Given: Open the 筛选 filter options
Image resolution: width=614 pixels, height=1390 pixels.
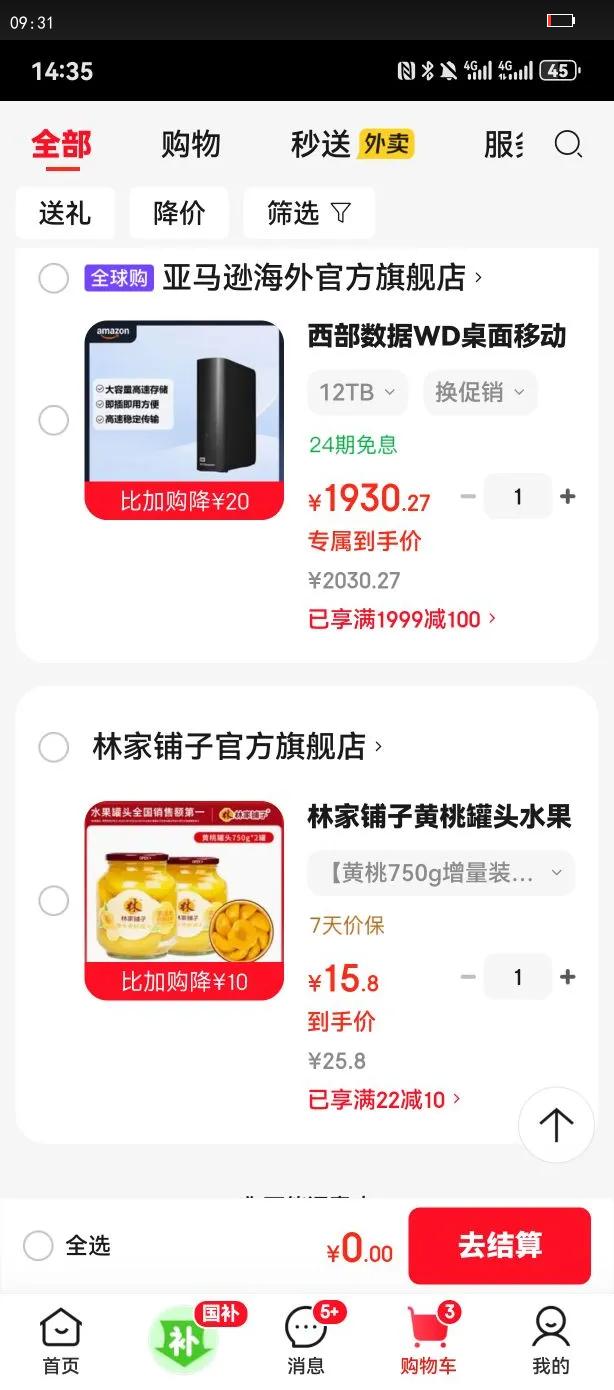Looking at the screenshot, I should [309, 213].
